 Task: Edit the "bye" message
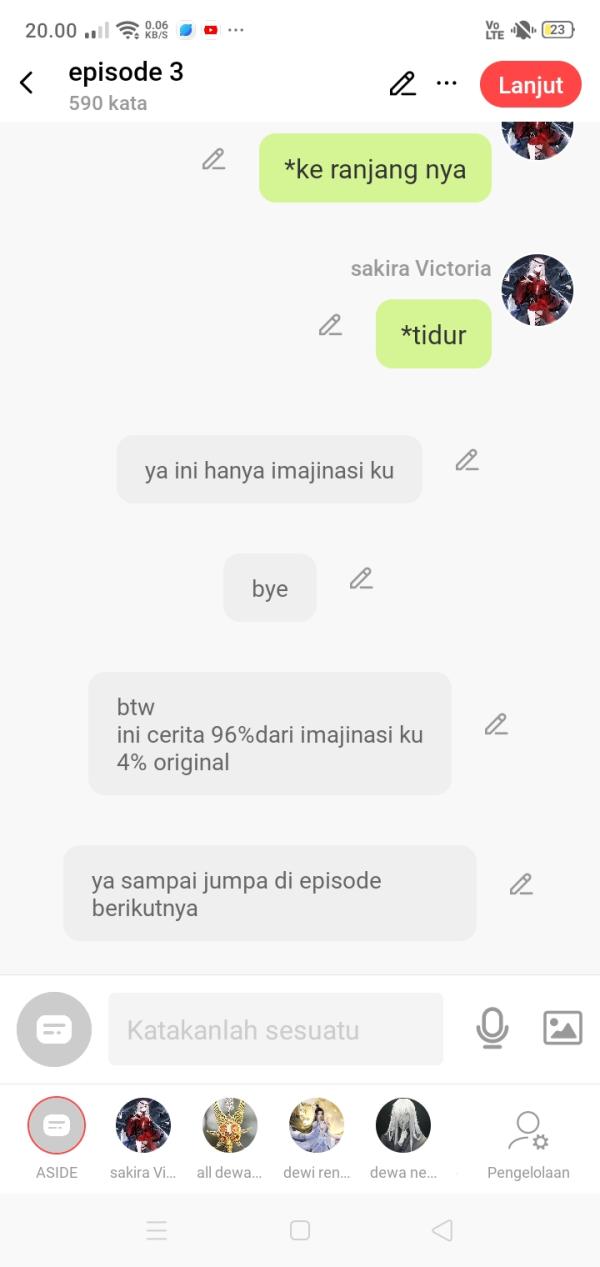pyautogui.click(x=361, y=578)
